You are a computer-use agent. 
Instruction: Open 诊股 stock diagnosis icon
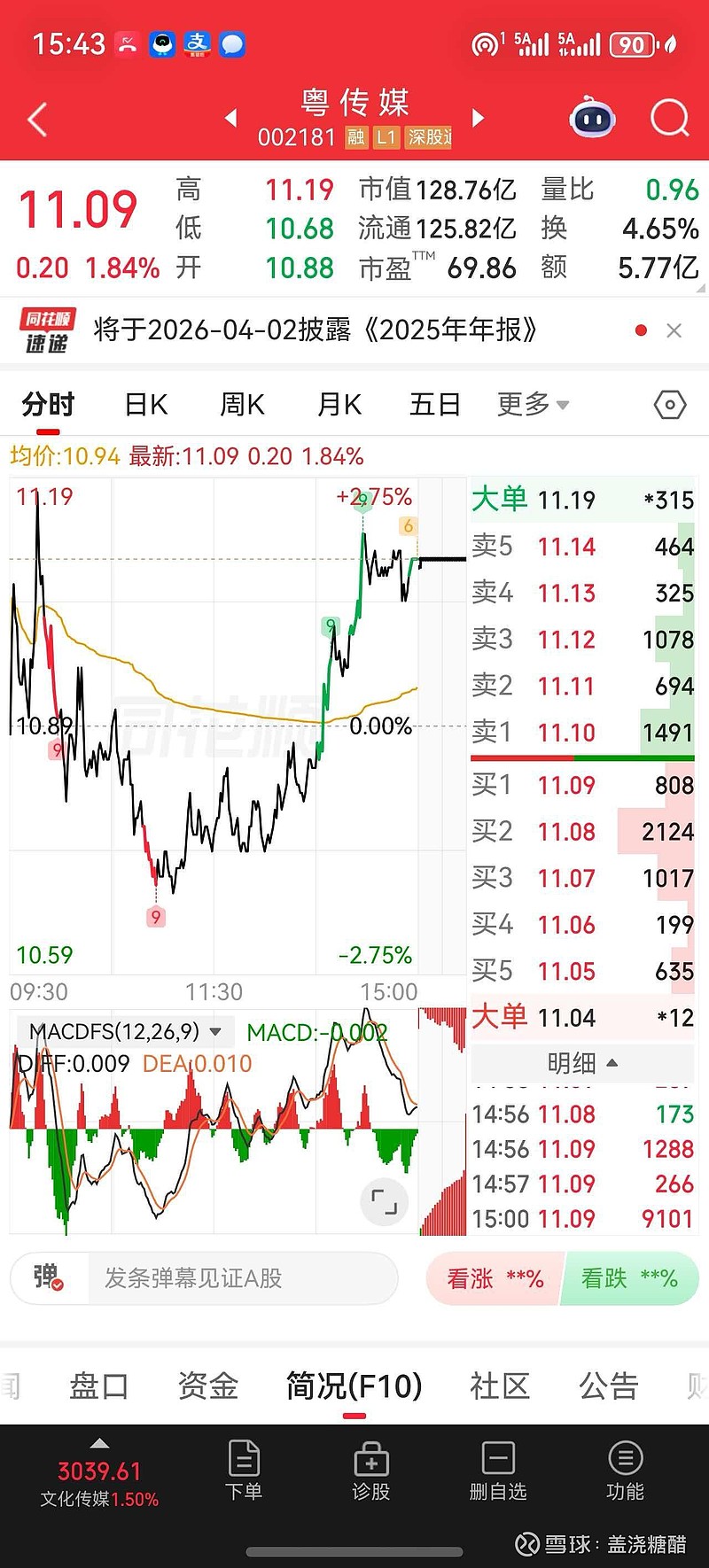pyautogui.click(x=372, y=1468)
